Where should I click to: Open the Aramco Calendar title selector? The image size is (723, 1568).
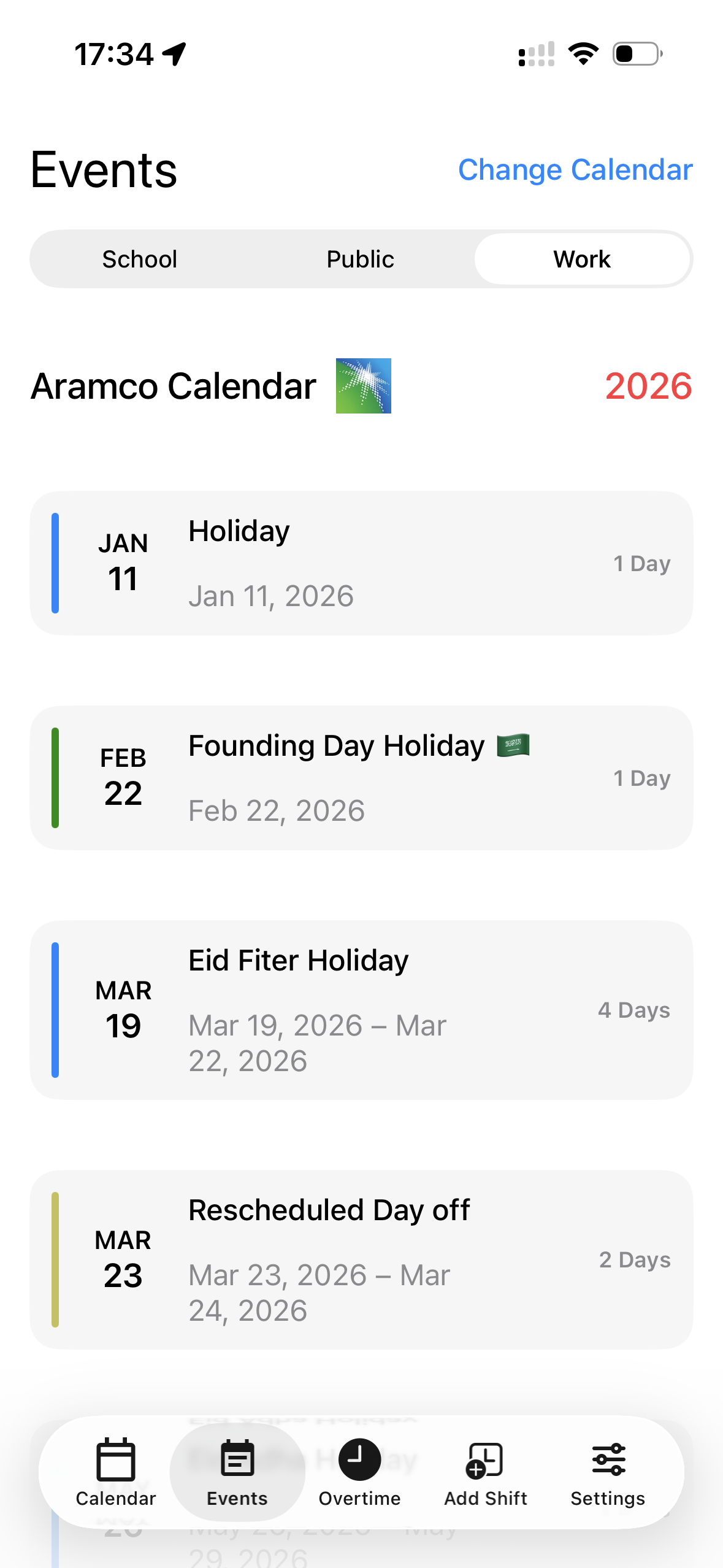click(x=173, y=386)
